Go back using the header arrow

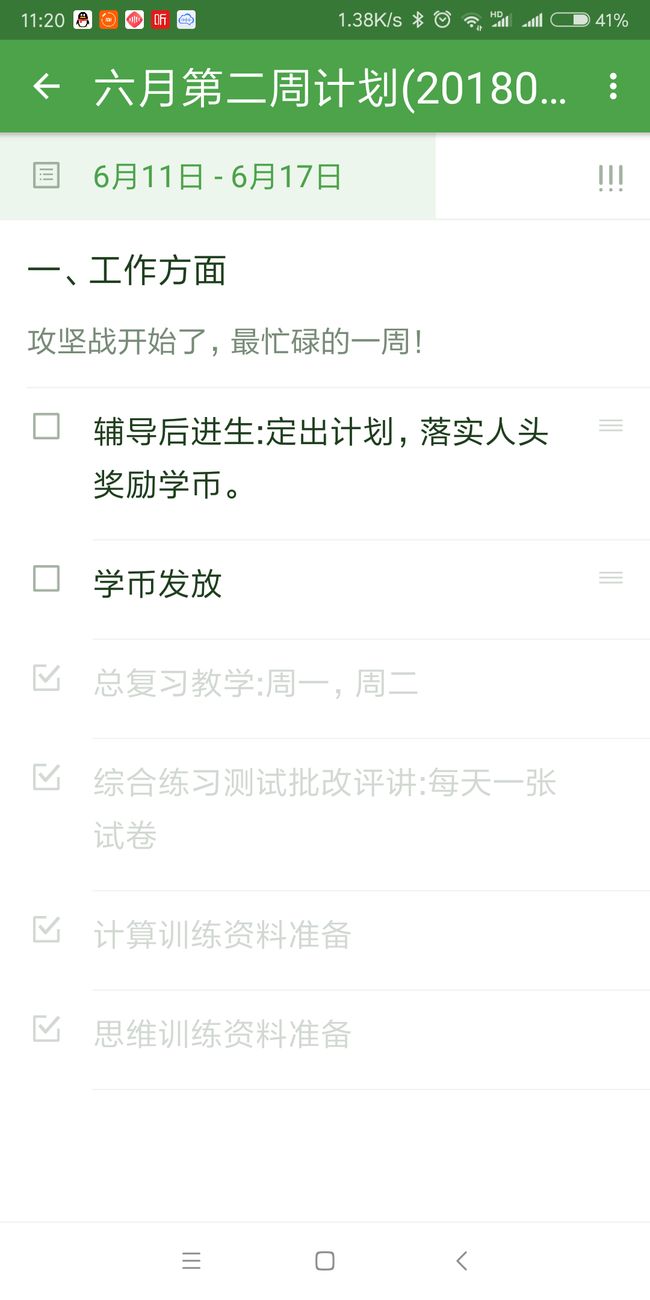tap(46, 87)
